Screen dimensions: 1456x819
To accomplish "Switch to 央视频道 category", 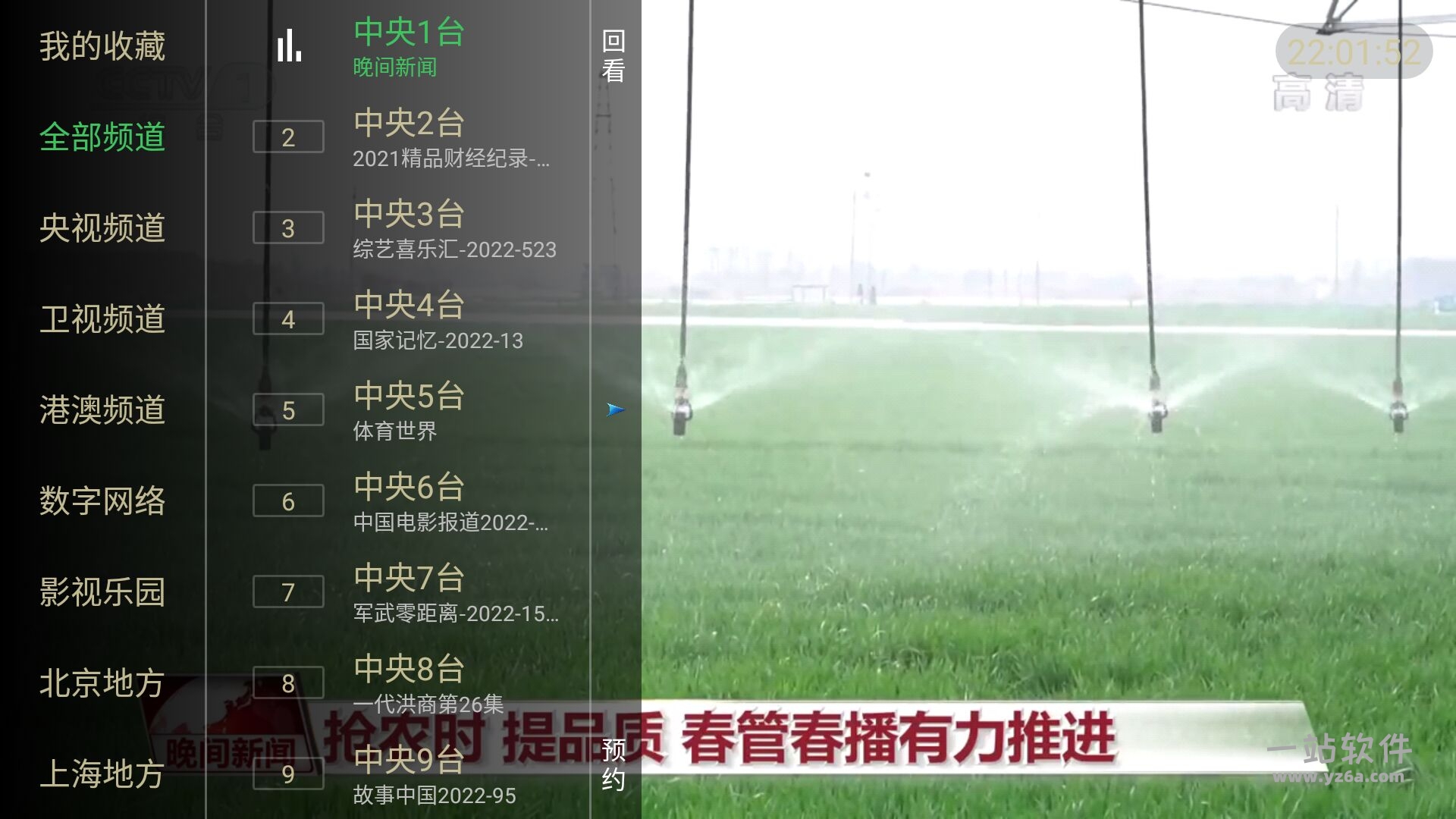I will pyautogui.click(x=102, y=228).
